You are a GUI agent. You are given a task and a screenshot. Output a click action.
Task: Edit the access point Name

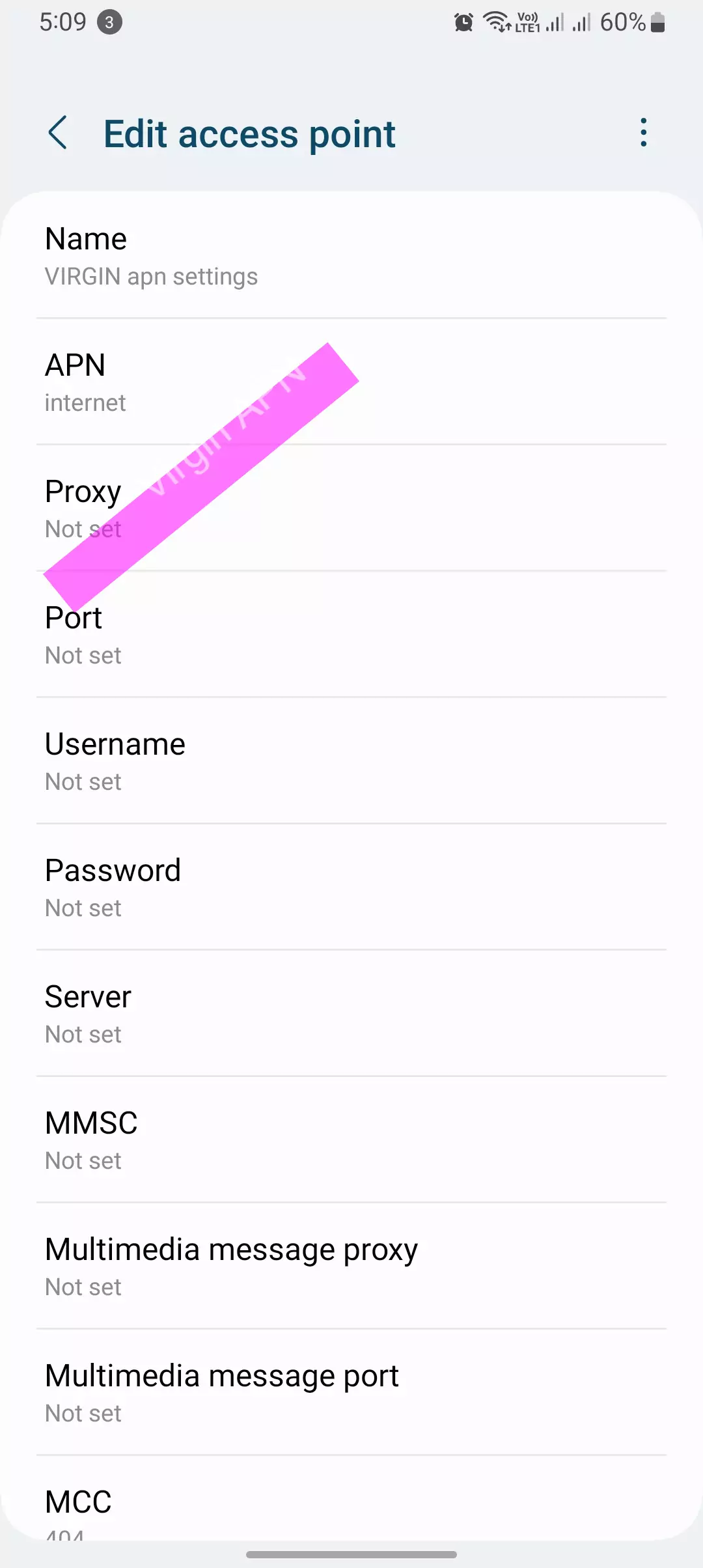click(351, 257)
